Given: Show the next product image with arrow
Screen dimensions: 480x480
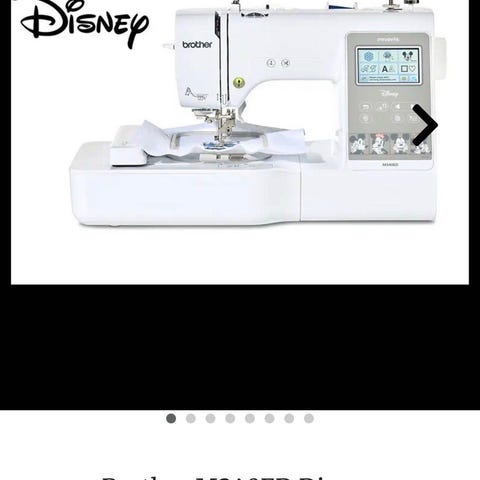Looking at the screenshot, I should pos(425,125).
